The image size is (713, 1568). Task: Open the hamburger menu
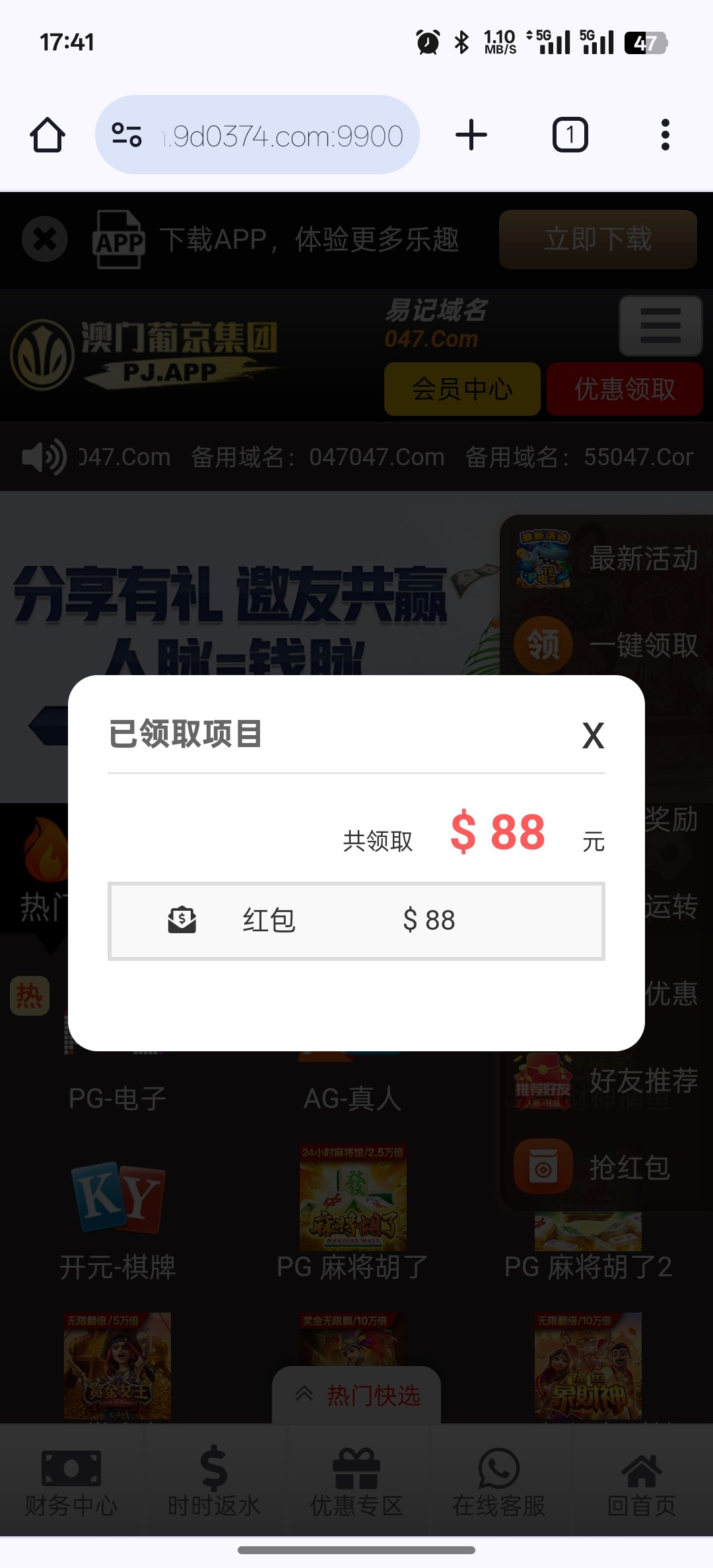pos(660,325)
